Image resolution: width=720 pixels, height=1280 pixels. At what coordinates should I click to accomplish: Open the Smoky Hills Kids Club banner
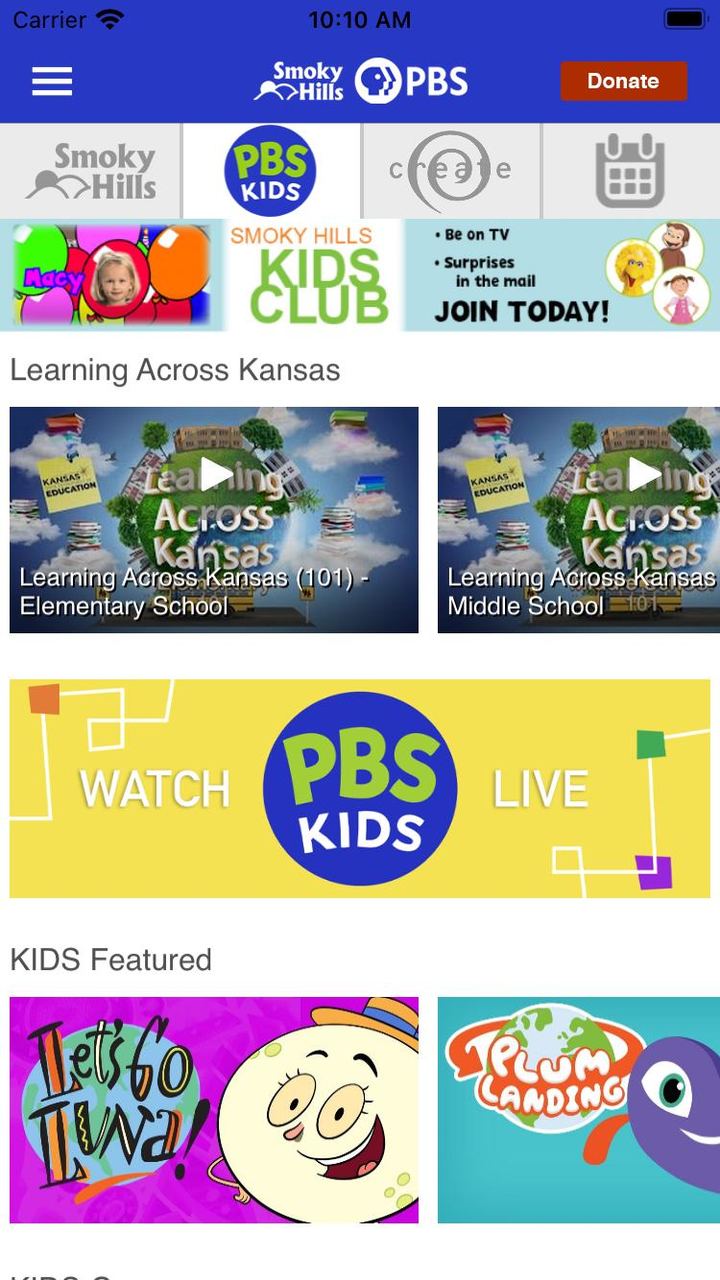[360, 275]
